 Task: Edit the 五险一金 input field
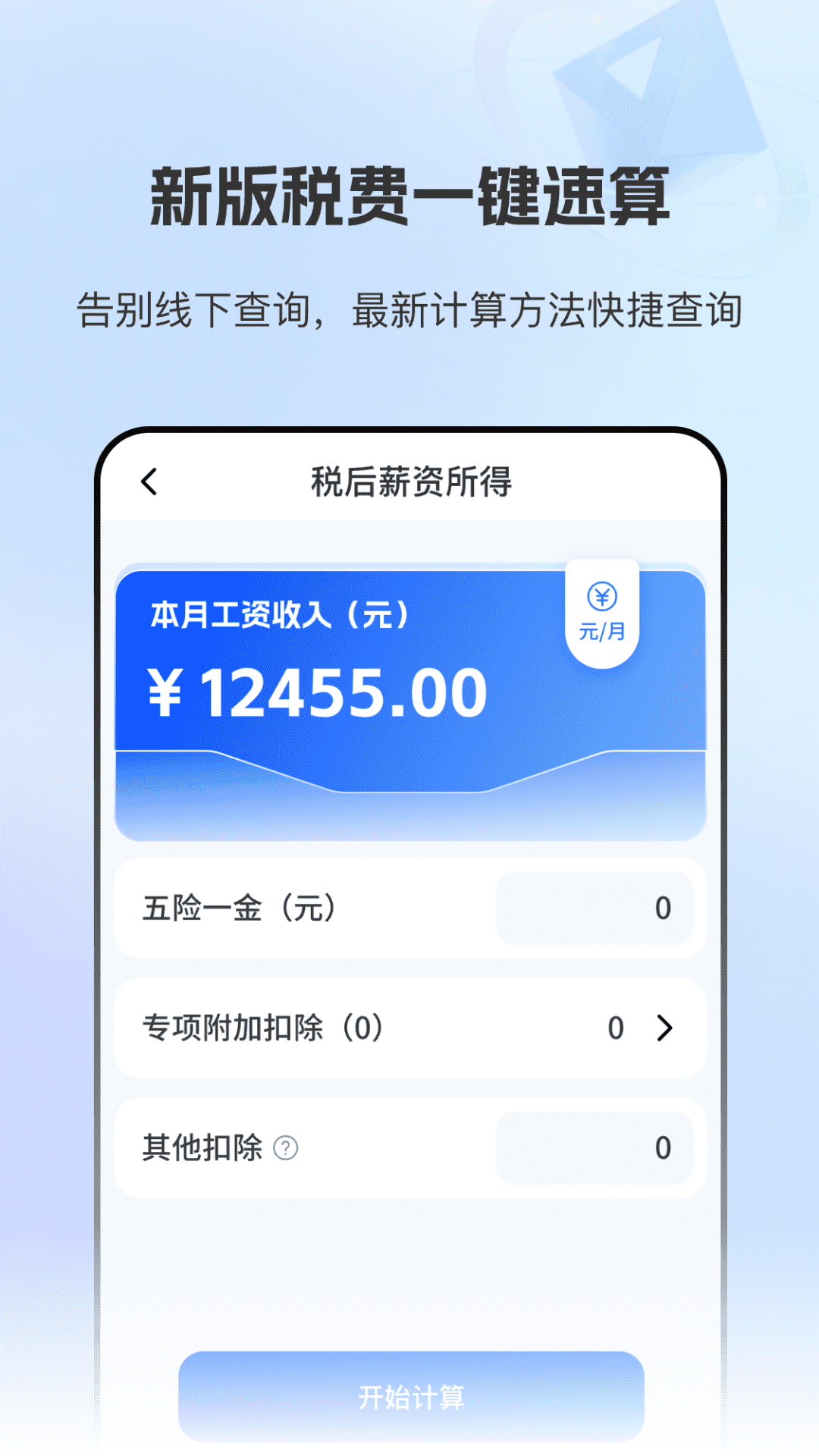(595, 909)
